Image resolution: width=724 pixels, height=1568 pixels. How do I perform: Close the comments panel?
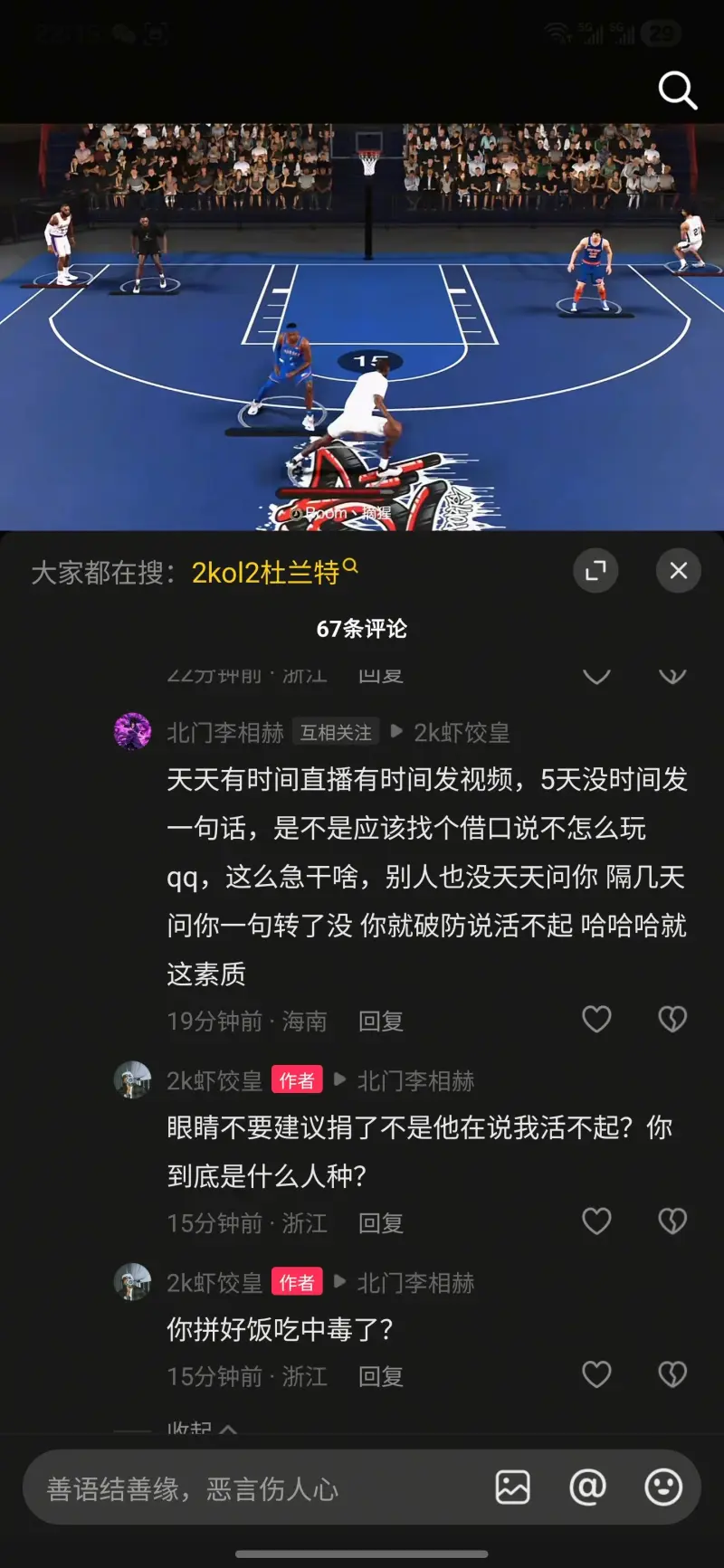tap(678, 571)
